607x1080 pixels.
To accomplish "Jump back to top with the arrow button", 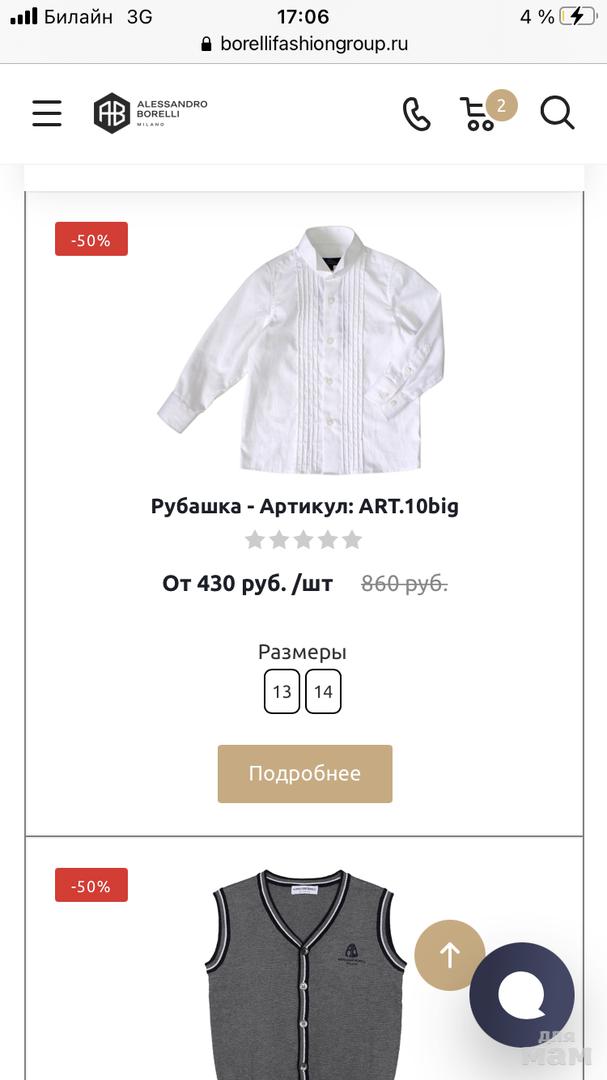I will pos(449,955).
